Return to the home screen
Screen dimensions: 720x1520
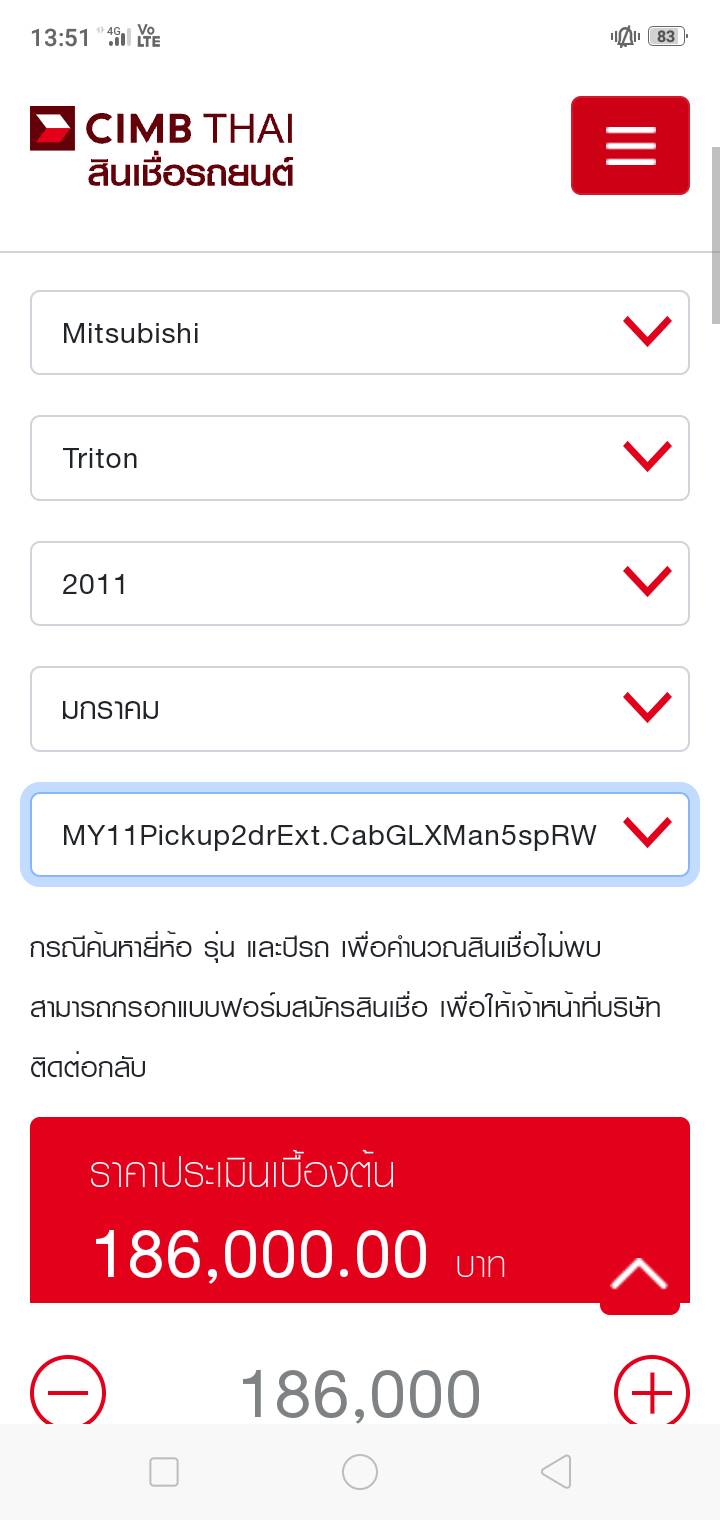(360, 1472)
